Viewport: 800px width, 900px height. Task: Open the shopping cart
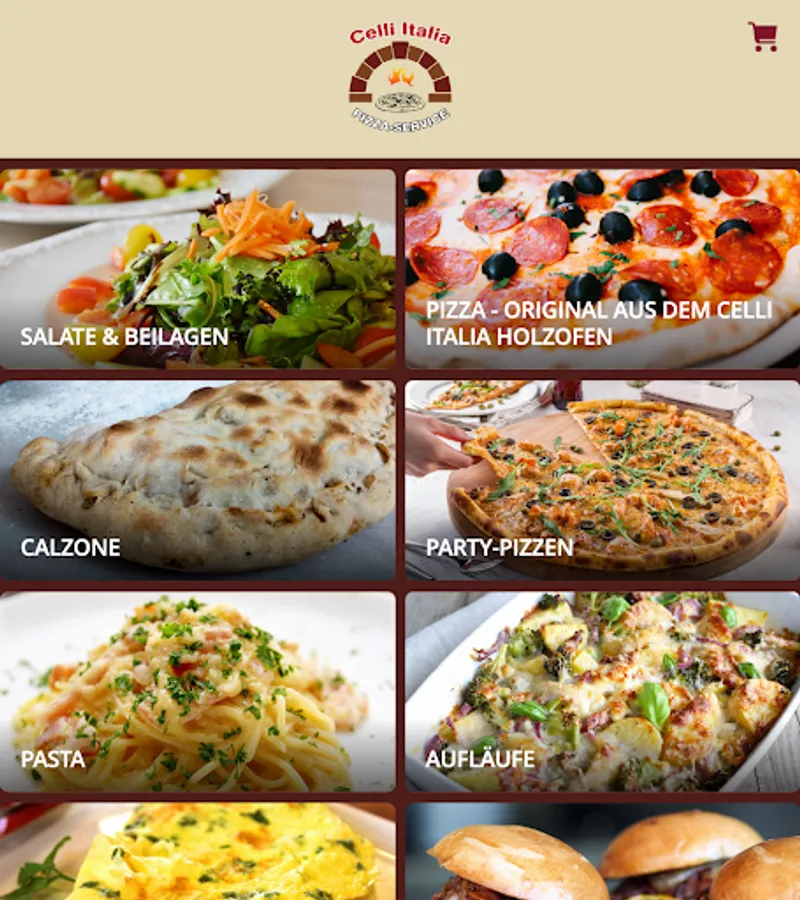point(762,37)
